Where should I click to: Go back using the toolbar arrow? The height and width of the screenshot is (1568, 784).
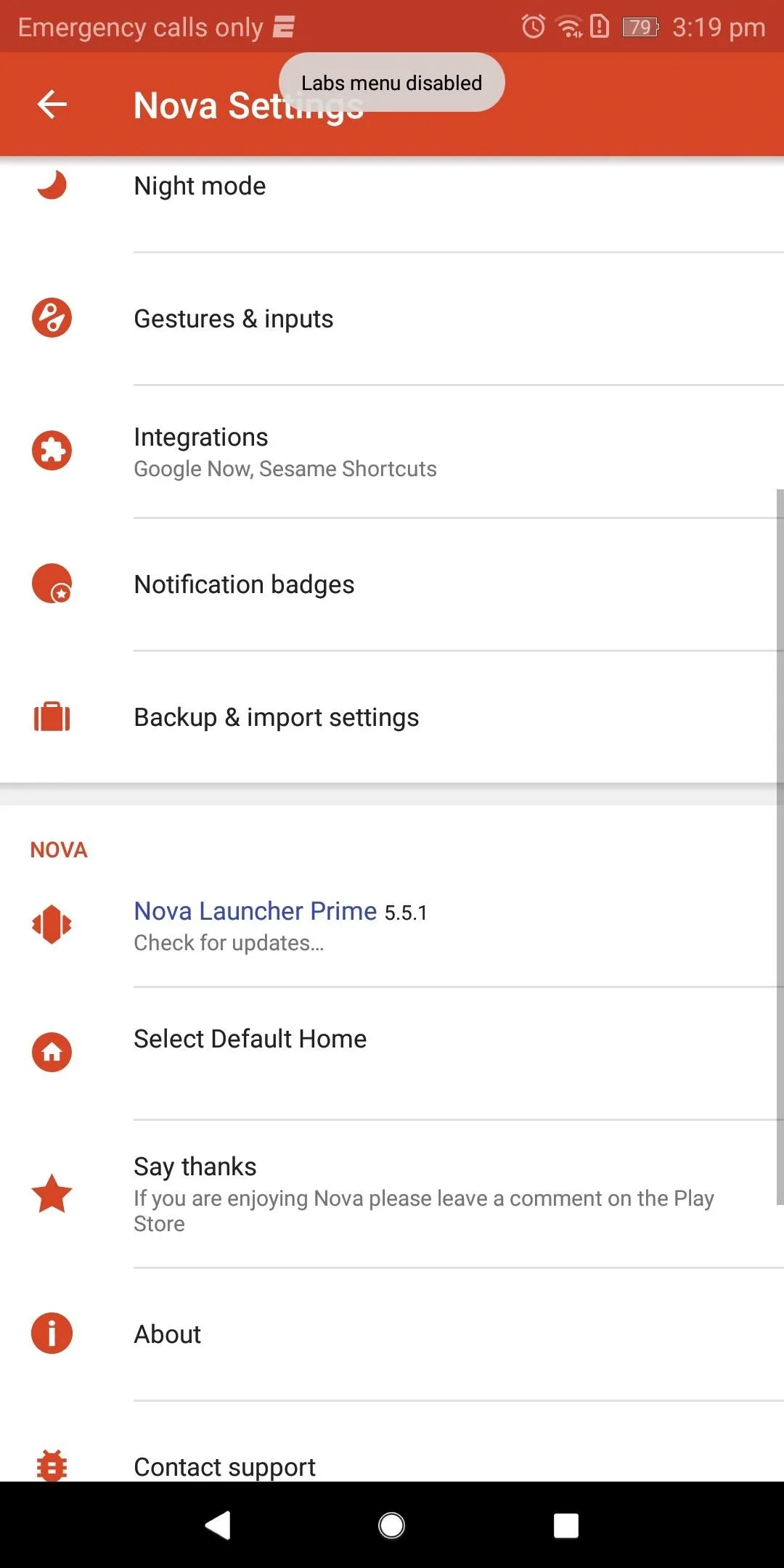pos(52,105)
